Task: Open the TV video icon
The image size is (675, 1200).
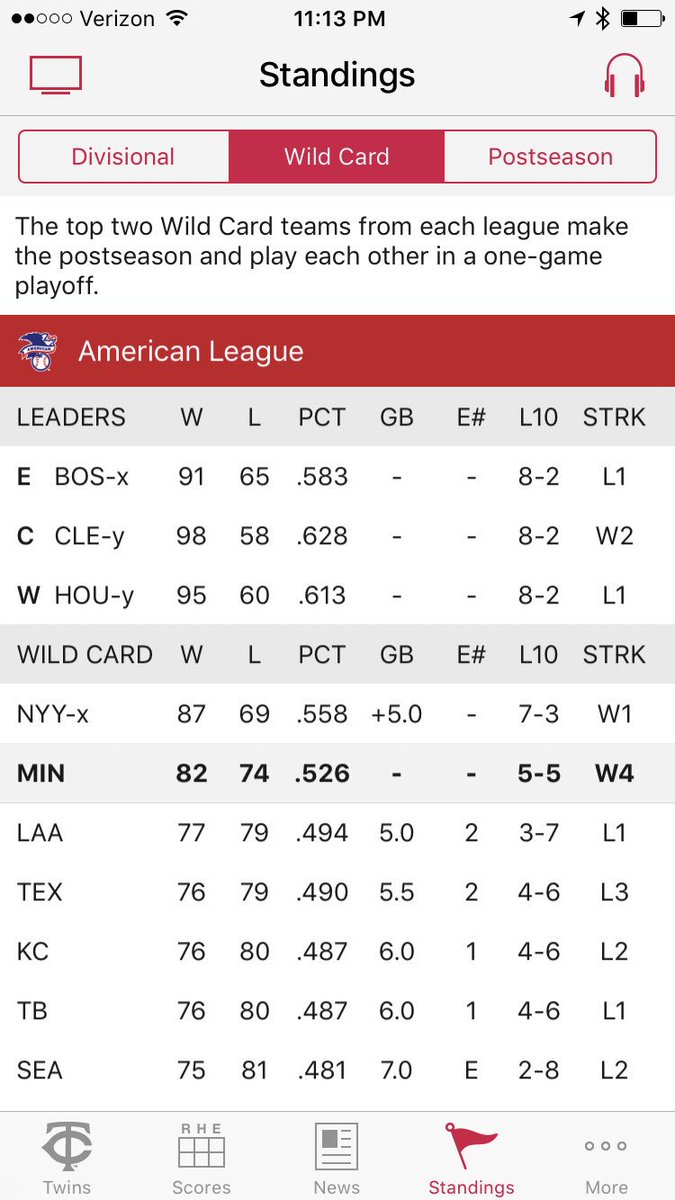Action: [x=56, y=75]
